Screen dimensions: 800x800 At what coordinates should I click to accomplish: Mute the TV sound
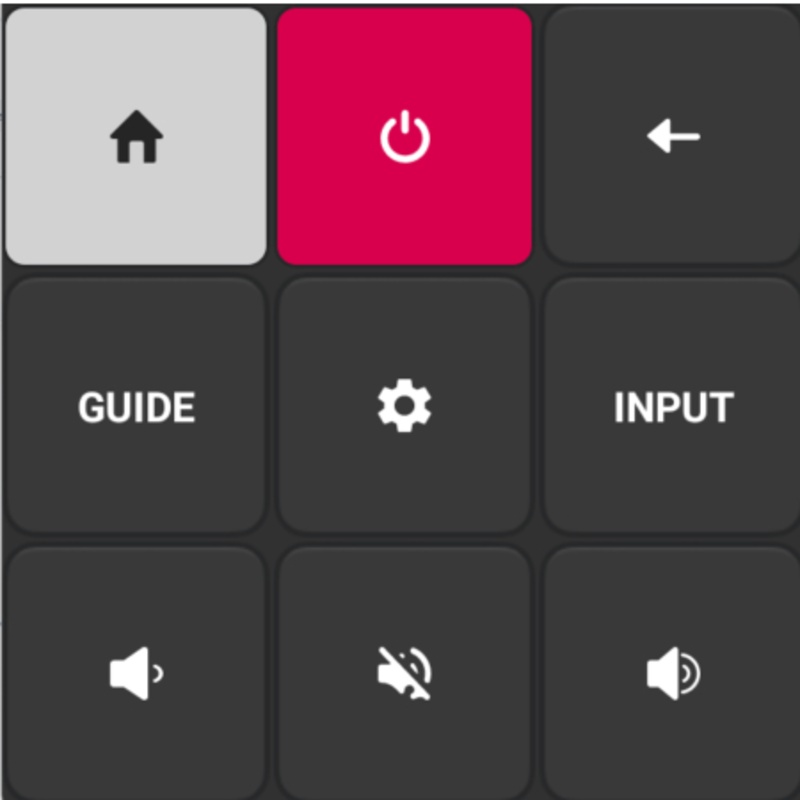pyautogui.click(x=404, y=674)
